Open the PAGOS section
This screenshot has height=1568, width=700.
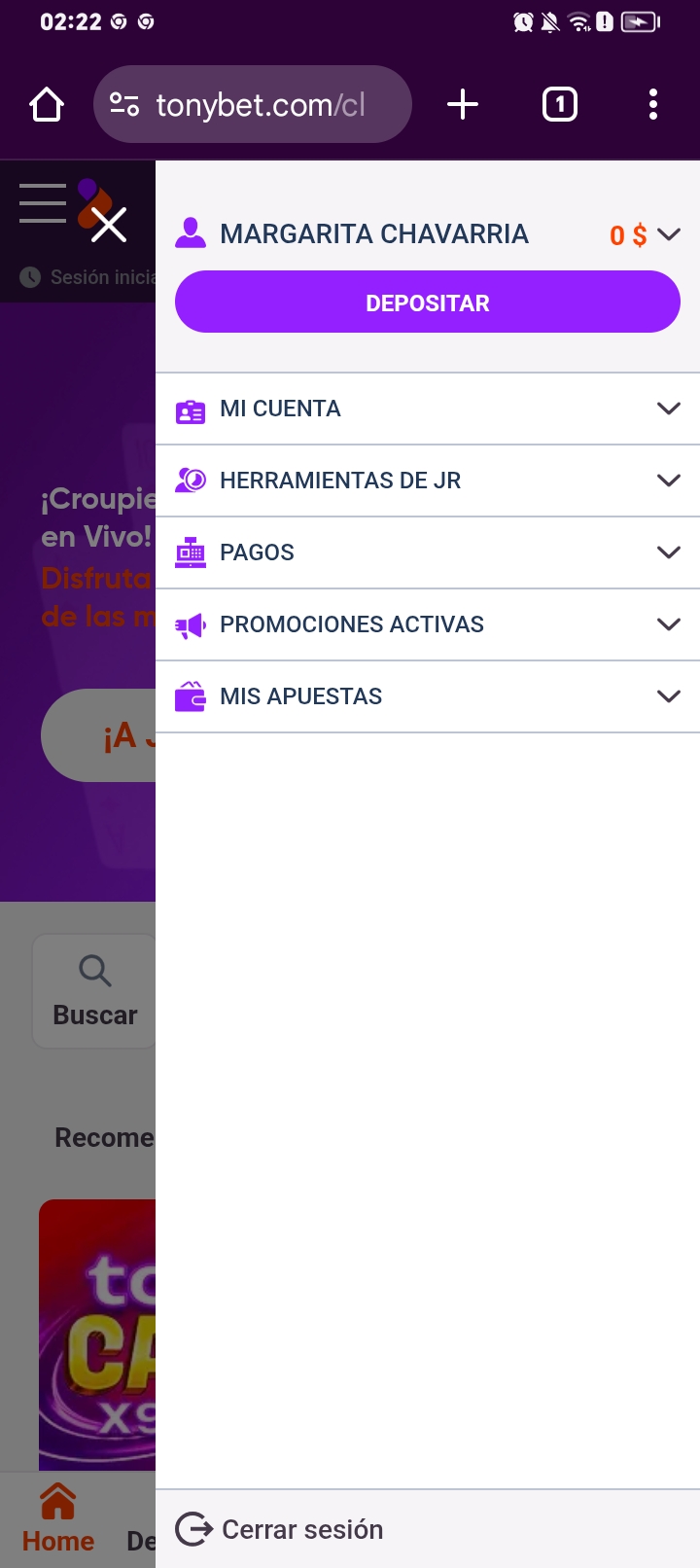tap(428, 552)
